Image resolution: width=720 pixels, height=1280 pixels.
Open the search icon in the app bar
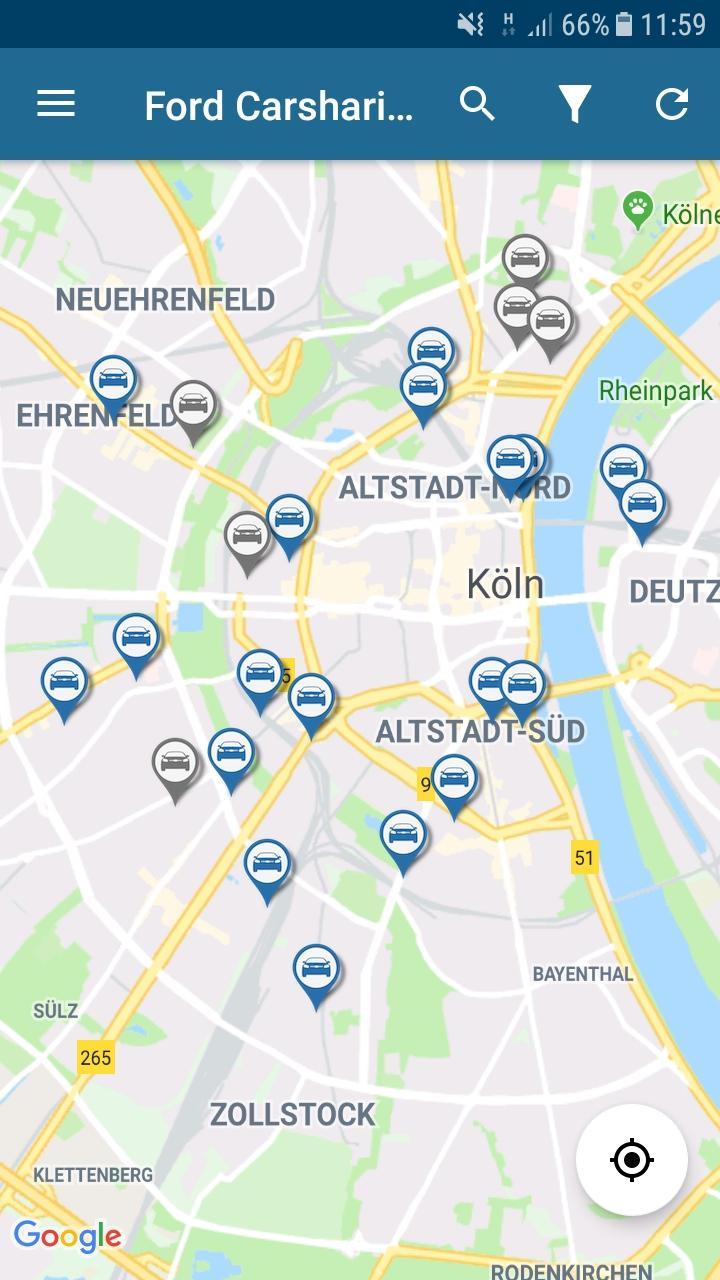click(477, 104)
